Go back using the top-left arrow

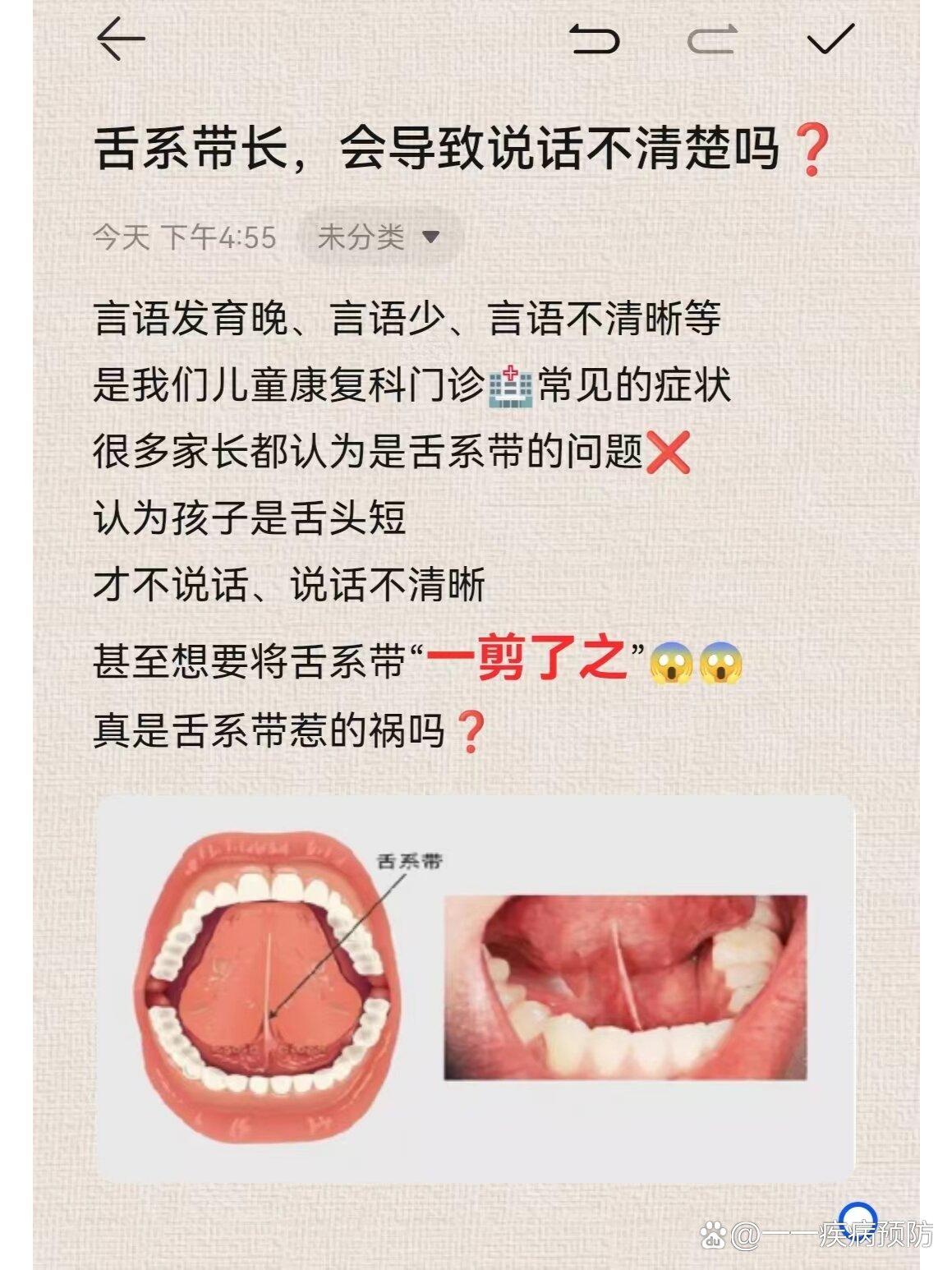121,39
